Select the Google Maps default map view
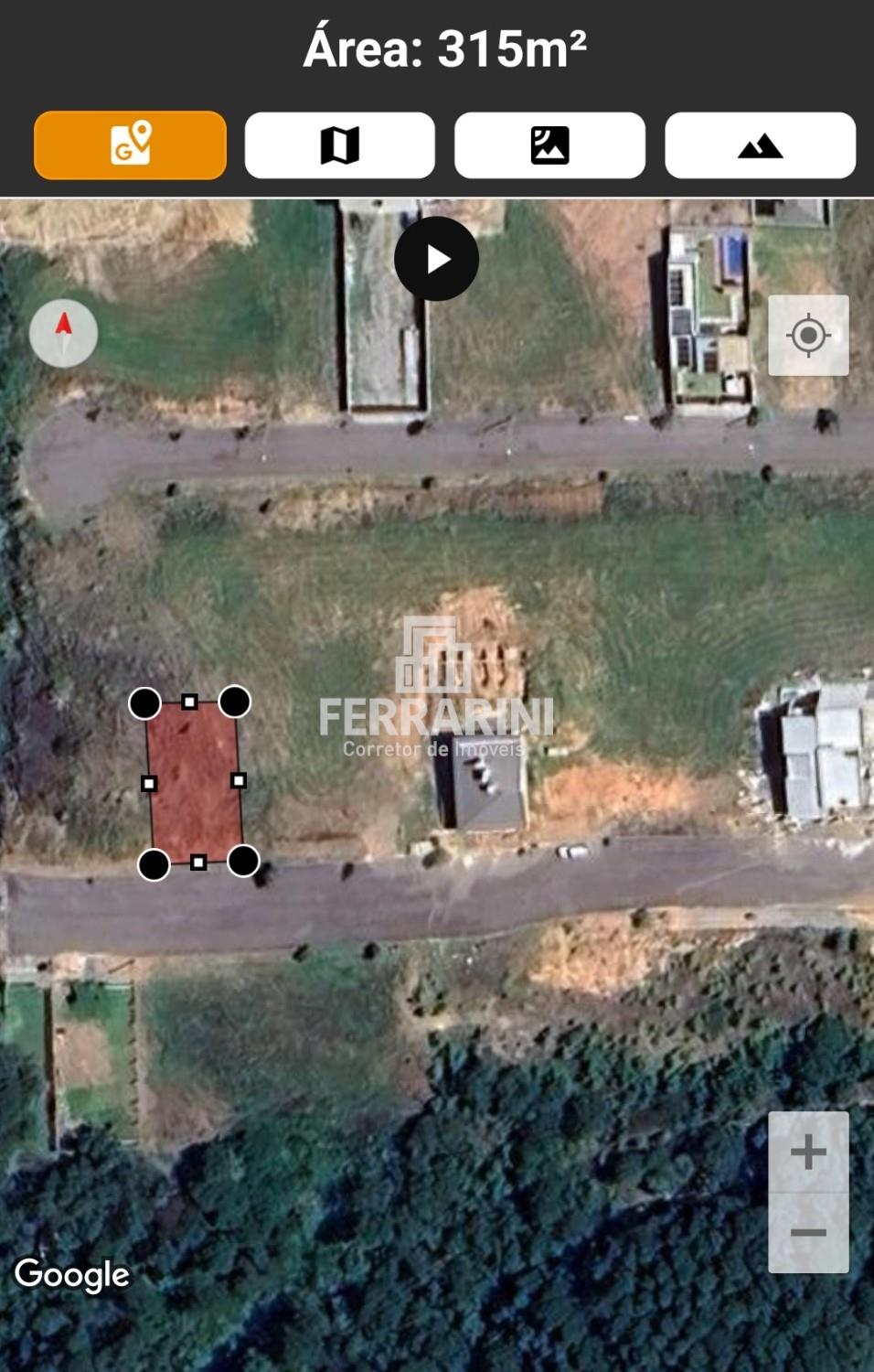Screen dimensions: 874x1372 (130, 145)
